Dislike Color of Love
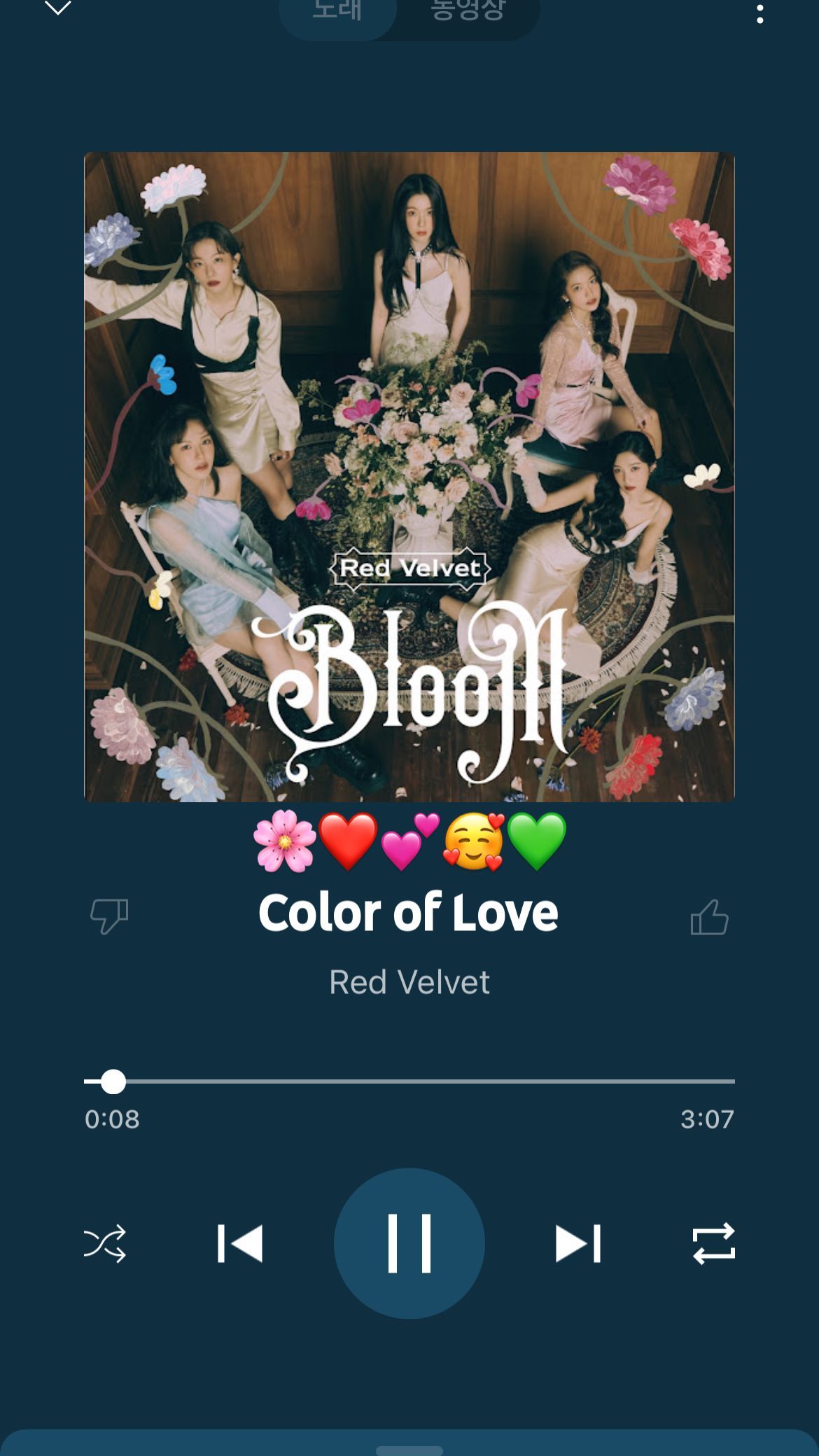The height and width of the screenshot is (1456, 819). point(109,916)
